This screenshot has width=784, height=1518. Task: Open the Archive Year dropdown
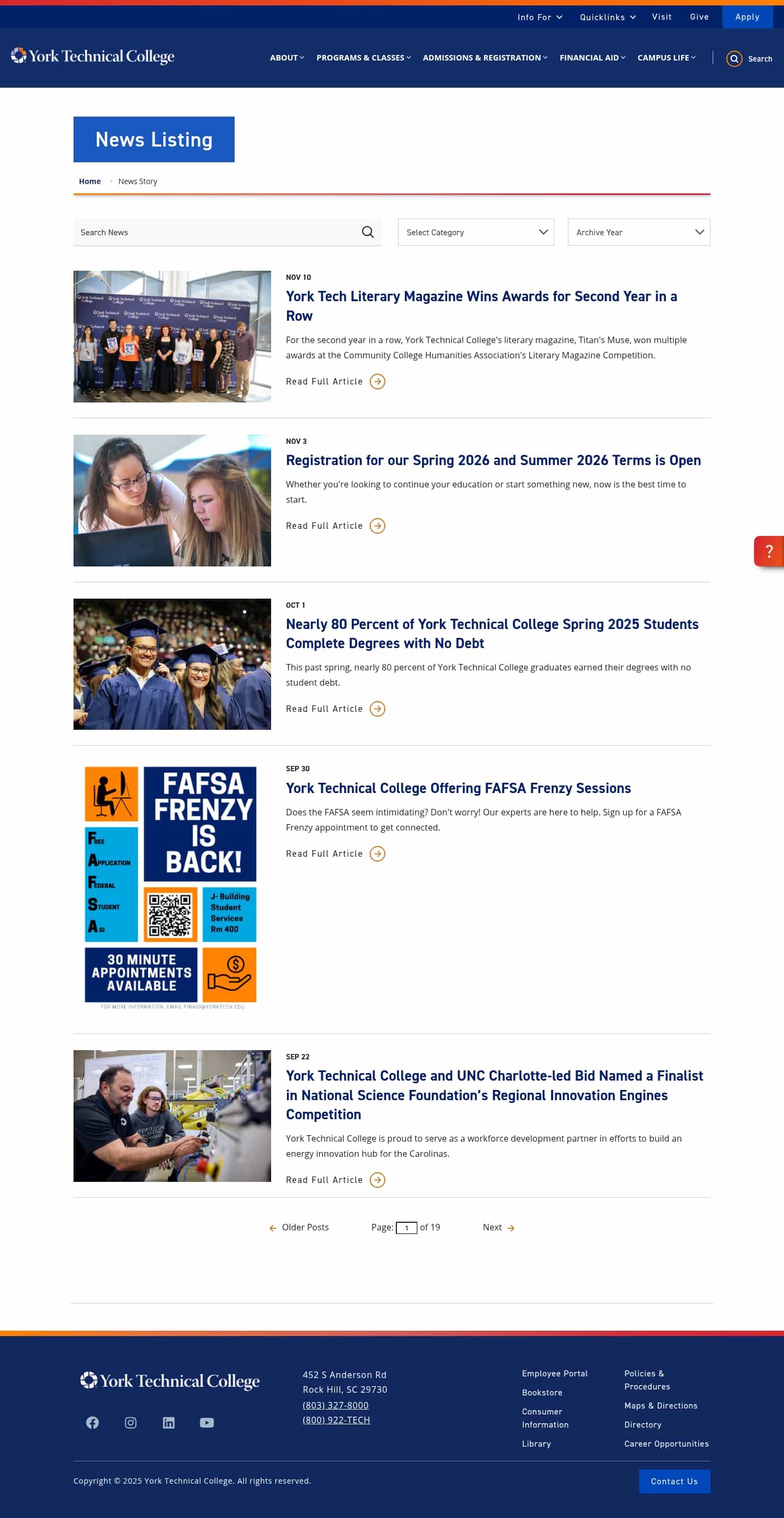pyautogui.click(x=639, y=232)
